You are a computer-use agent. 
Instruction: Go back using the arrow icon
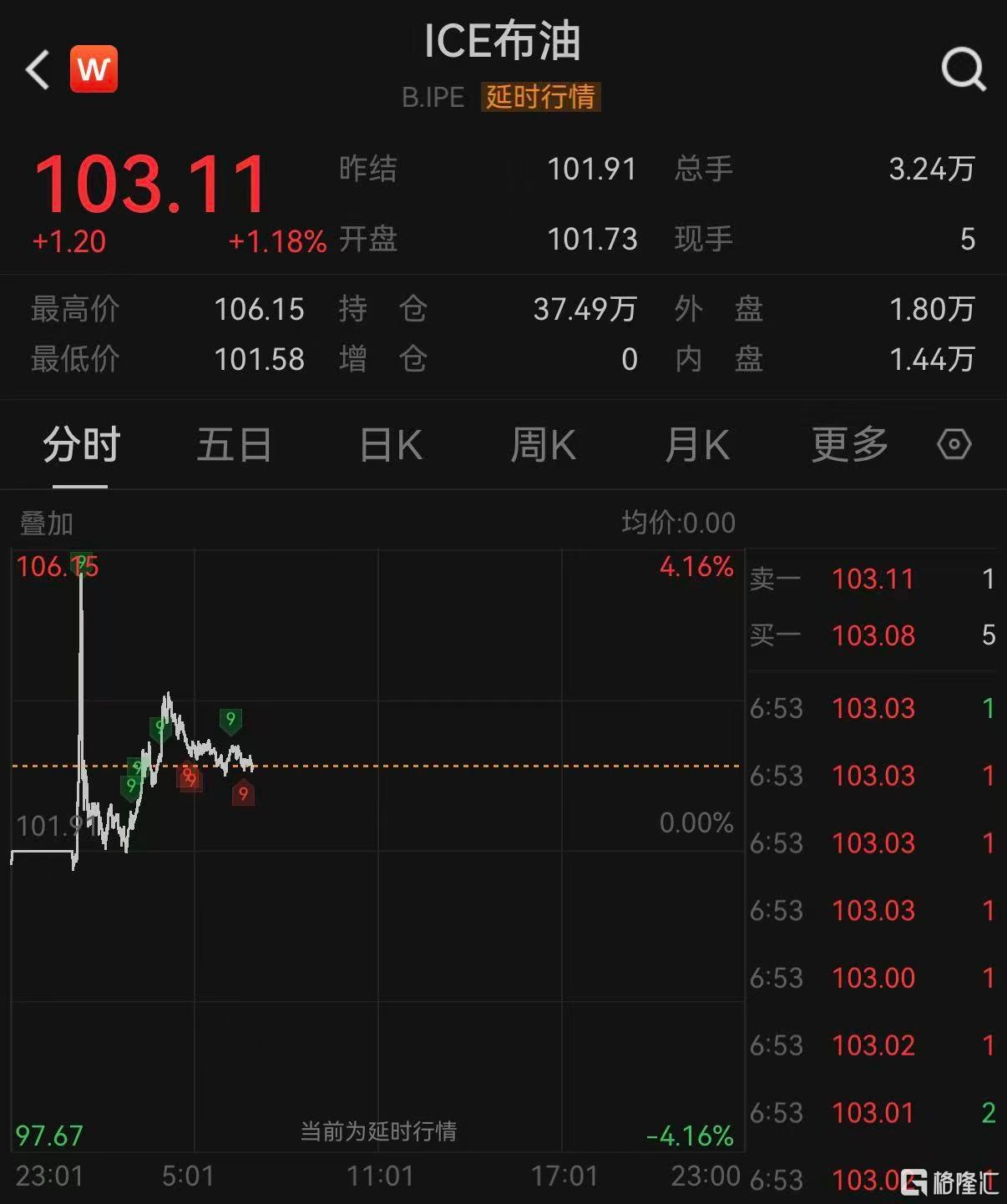pyautogui.click(x=38, y=69)
